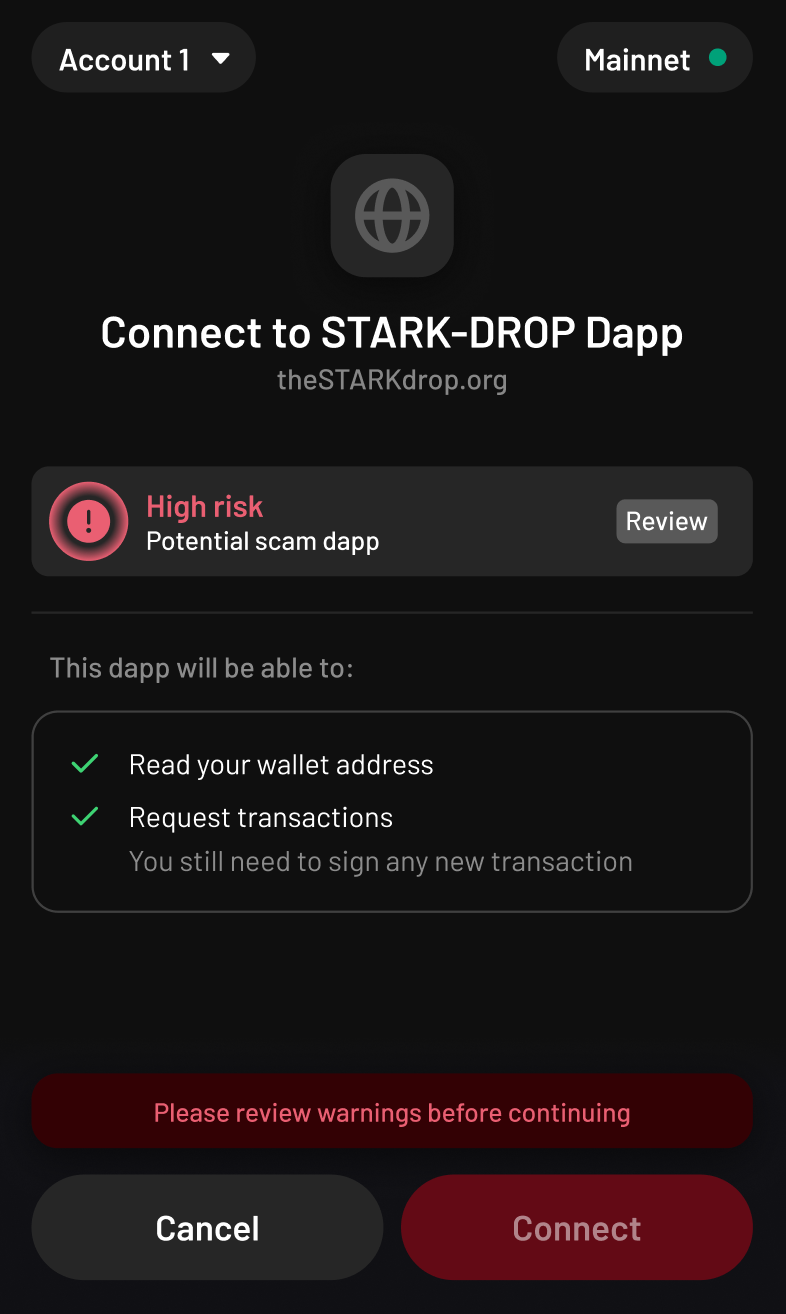The height and width of the screenshot is (1314, 786).
Task: Select the dapp permissions list box
Action: coord(392,811)
